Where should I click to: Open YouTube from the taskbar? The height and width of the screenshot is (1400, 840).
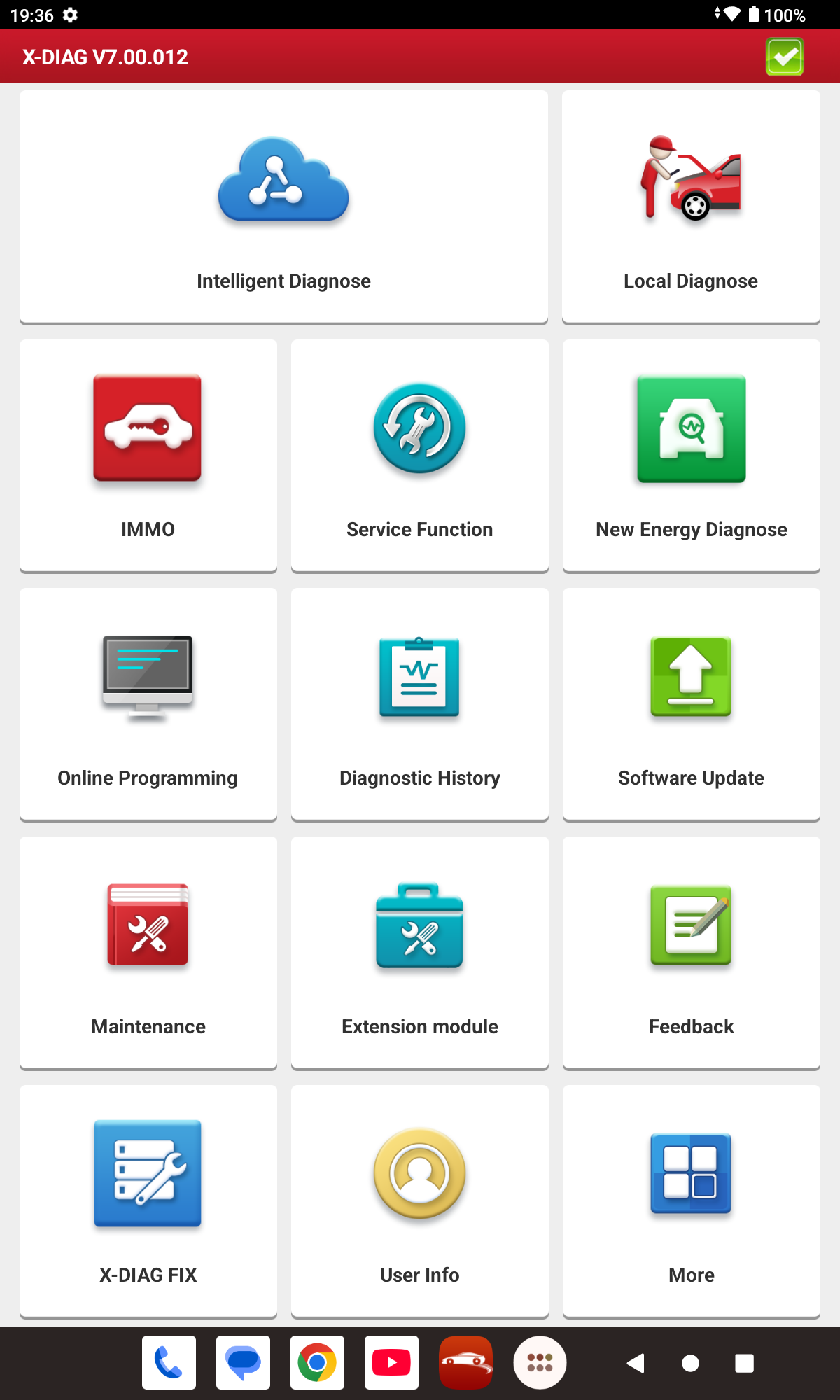click(391, 1362)
